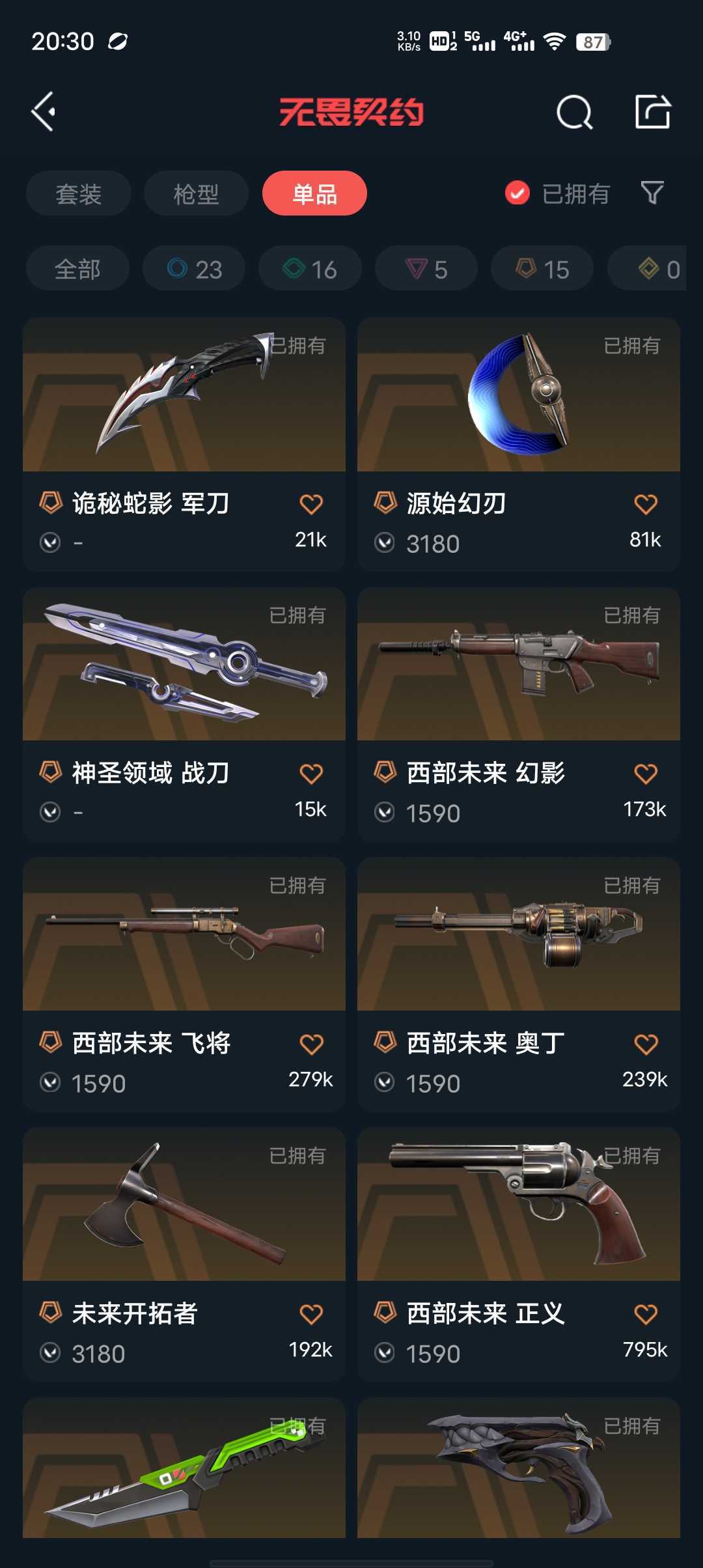Switch to the 套装 tab

(79, 193)
